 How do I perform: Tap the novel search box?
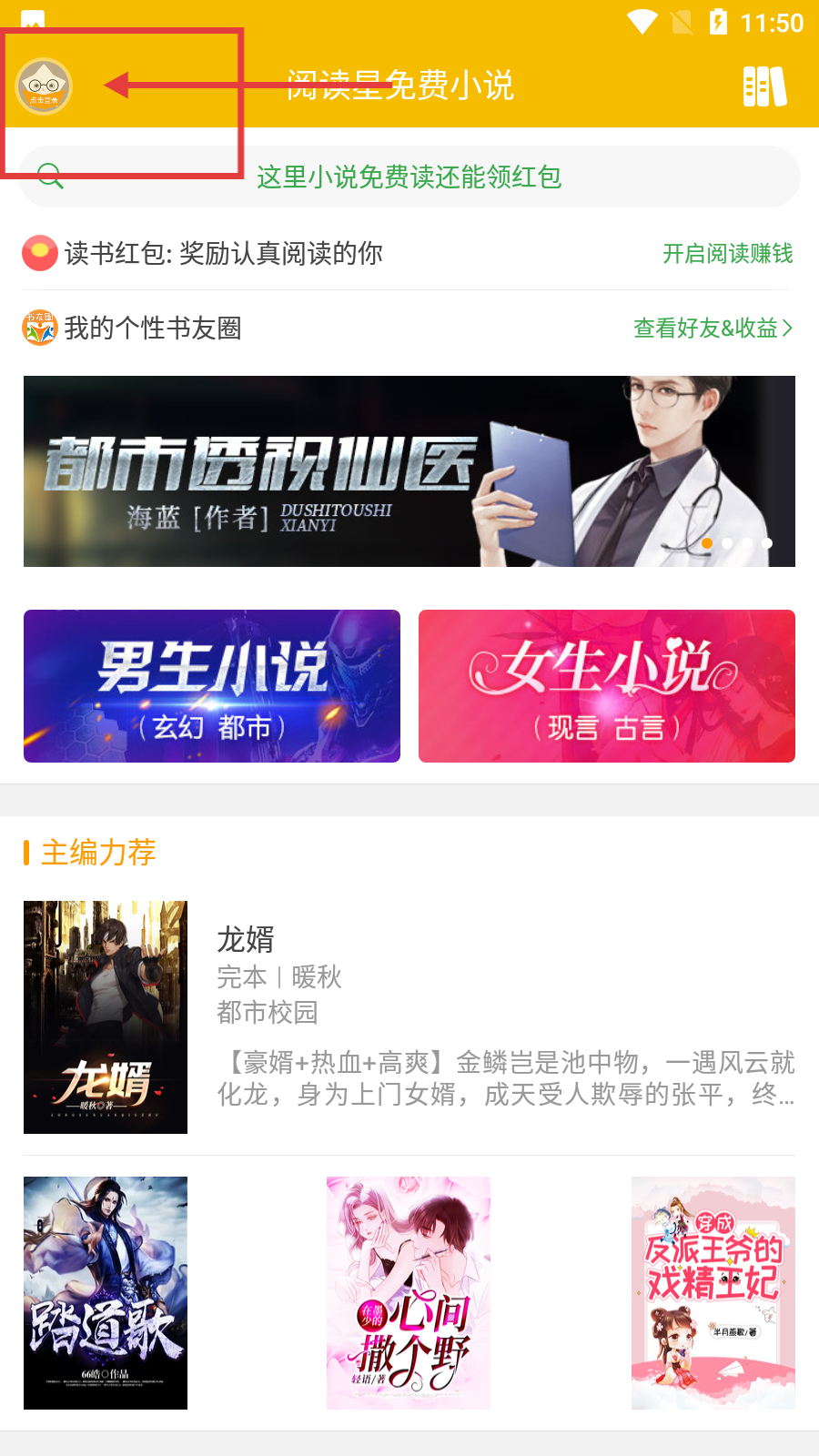[x=409, y=177]
